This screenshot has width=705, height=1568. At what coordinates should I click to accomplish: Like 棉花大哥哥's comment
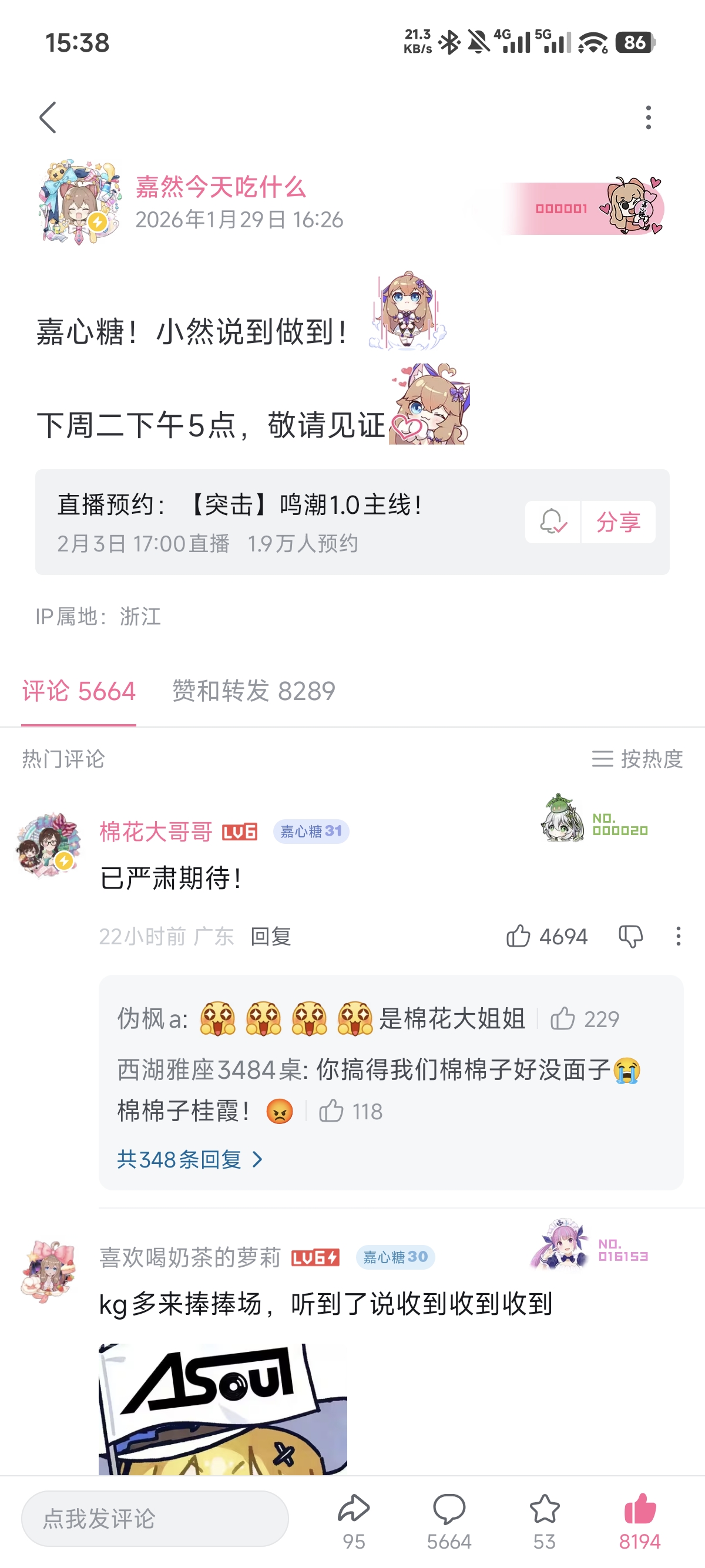[519, 936]
